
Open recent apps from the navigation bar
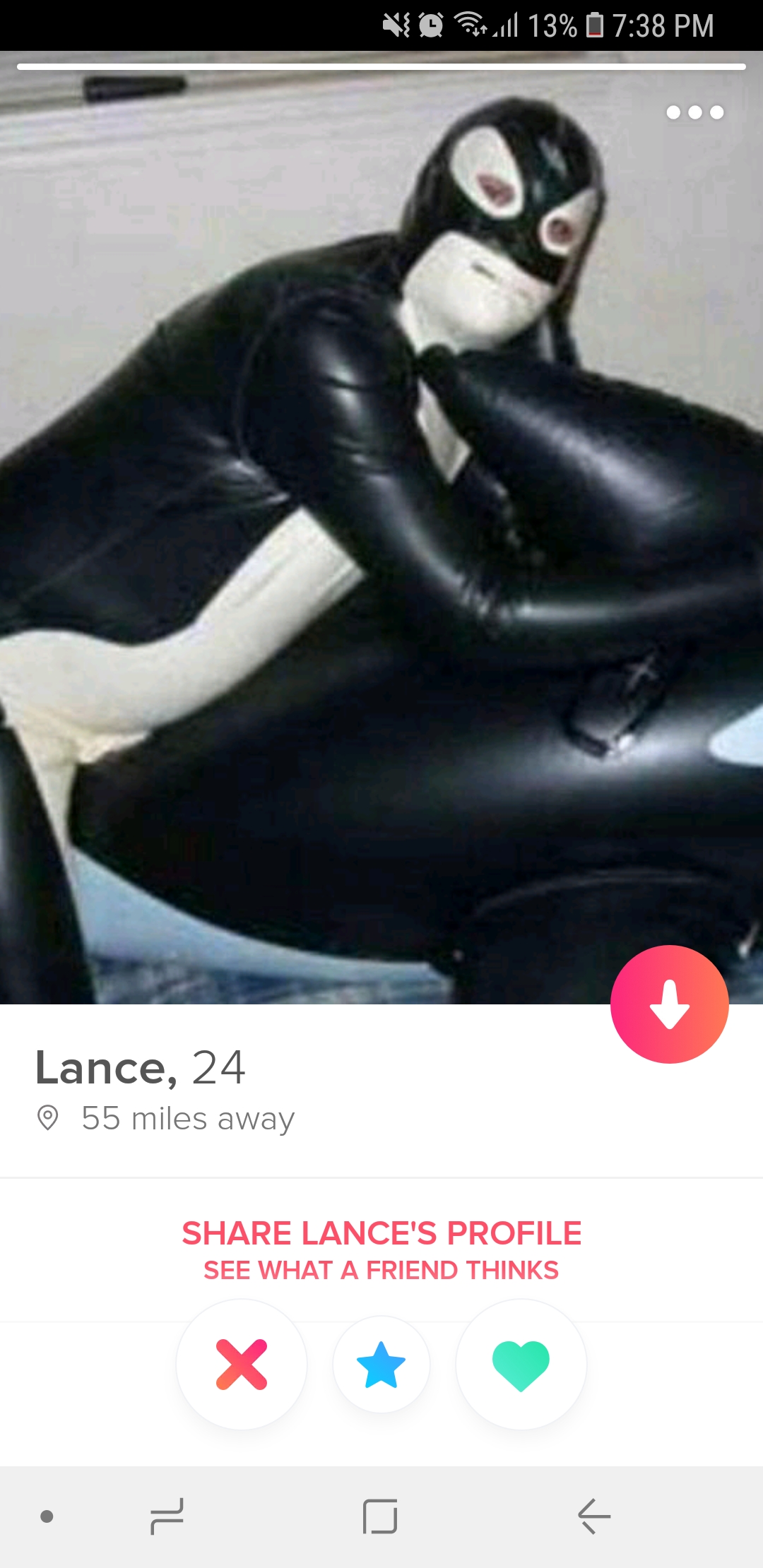[167, 1516]
